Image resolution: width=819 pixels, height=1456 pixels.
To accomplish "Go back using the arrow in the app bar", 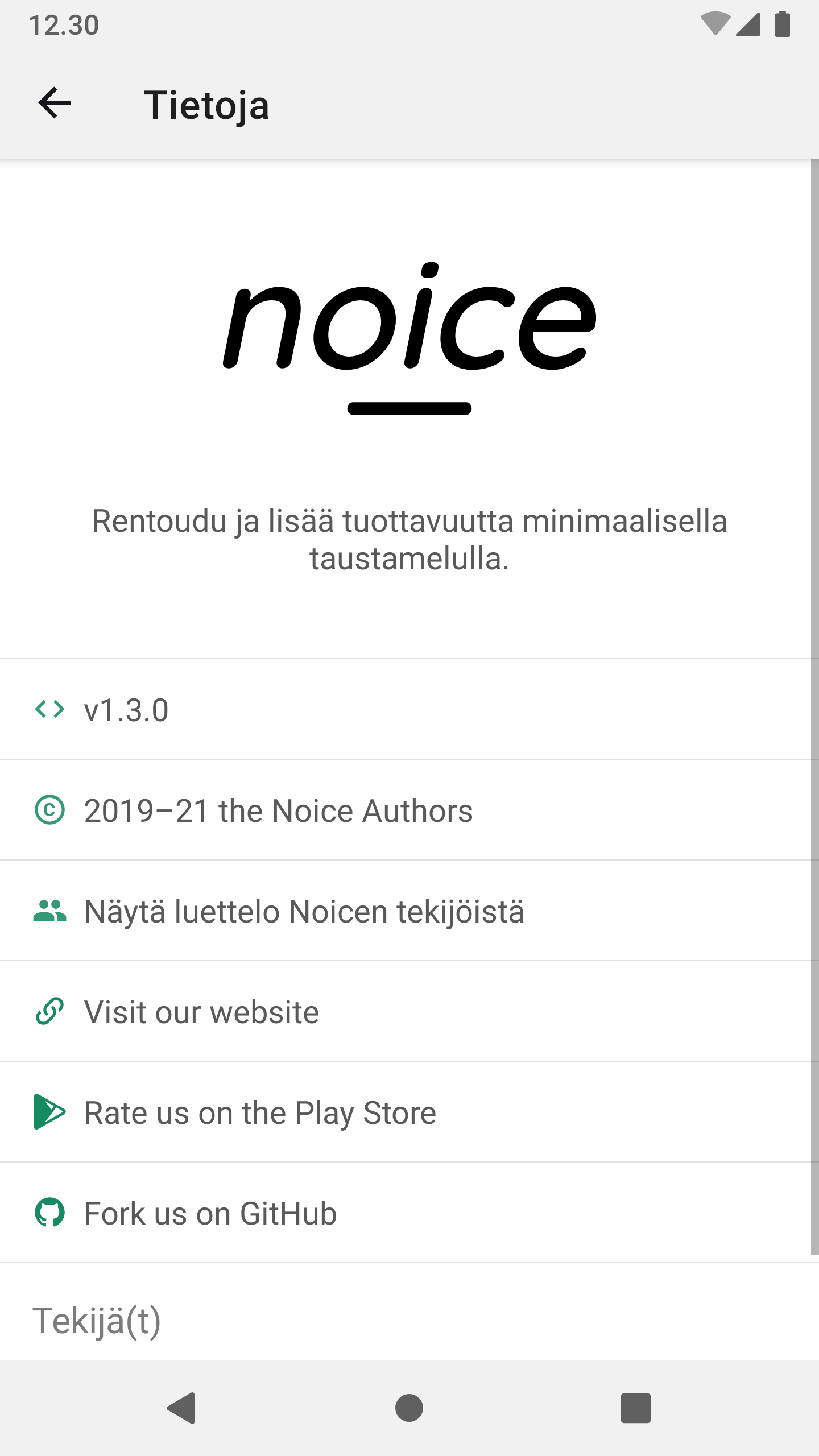I will 55,104.
